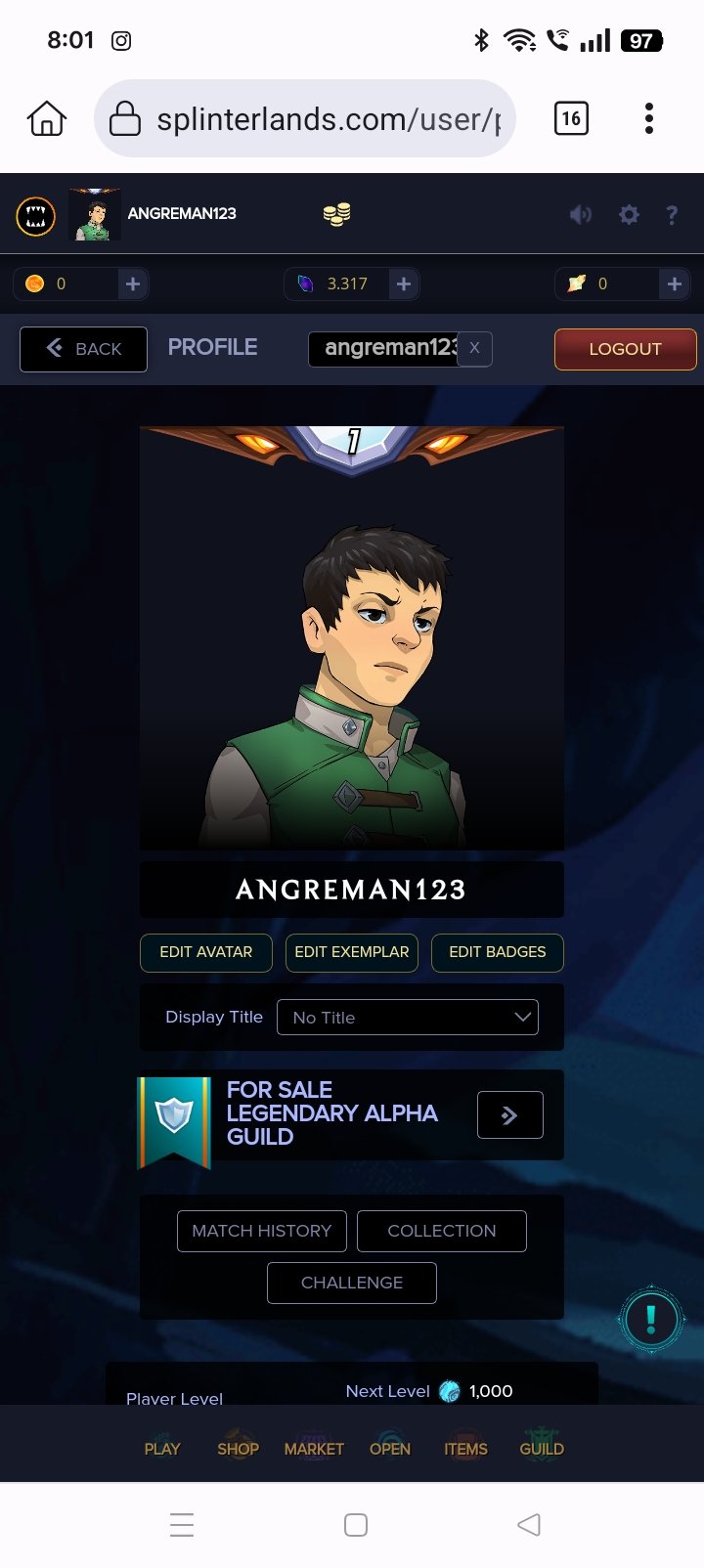Open the Edit Exemplar option

point(352,952)
